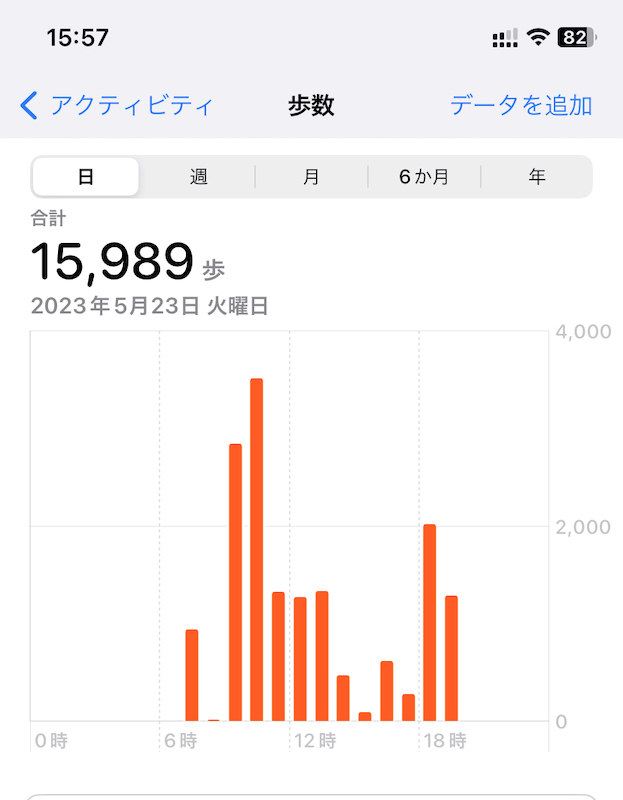Go back to アクティビティ

[x=117, y=105]
